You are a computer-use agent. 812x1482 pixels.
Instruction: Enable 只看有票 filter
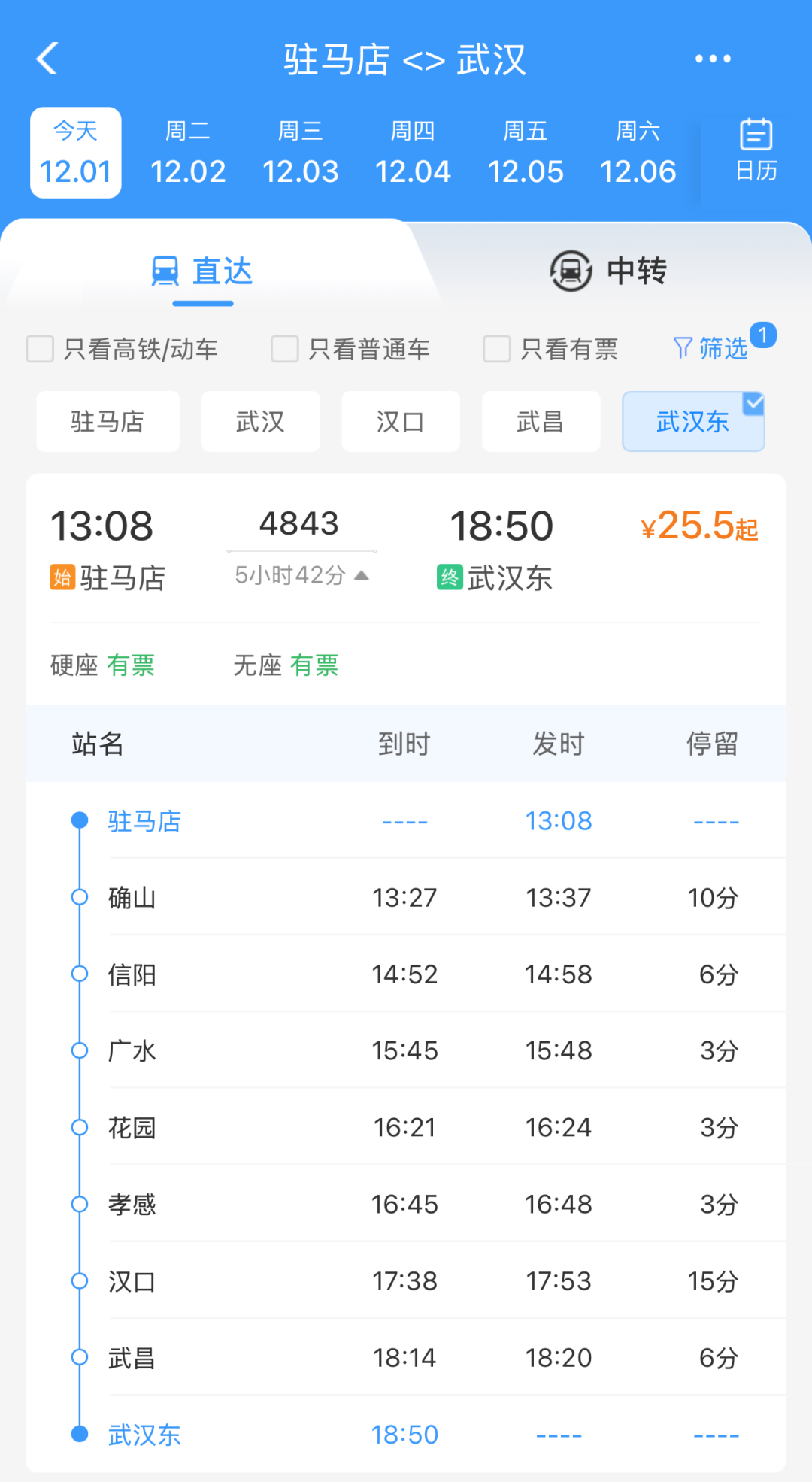click(x=496, y=349)
